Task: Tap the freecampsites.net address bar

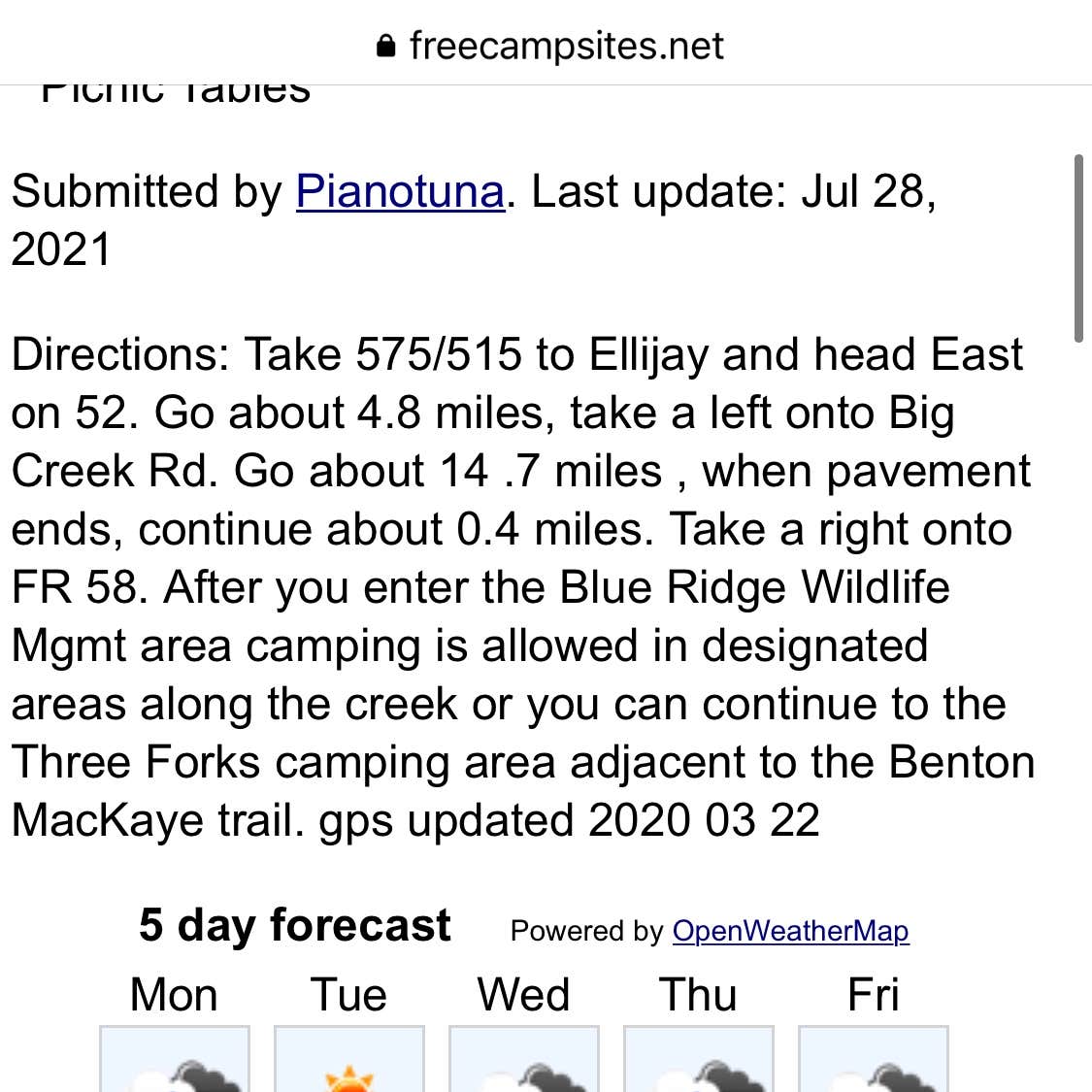Action: [x=549, y=46]
